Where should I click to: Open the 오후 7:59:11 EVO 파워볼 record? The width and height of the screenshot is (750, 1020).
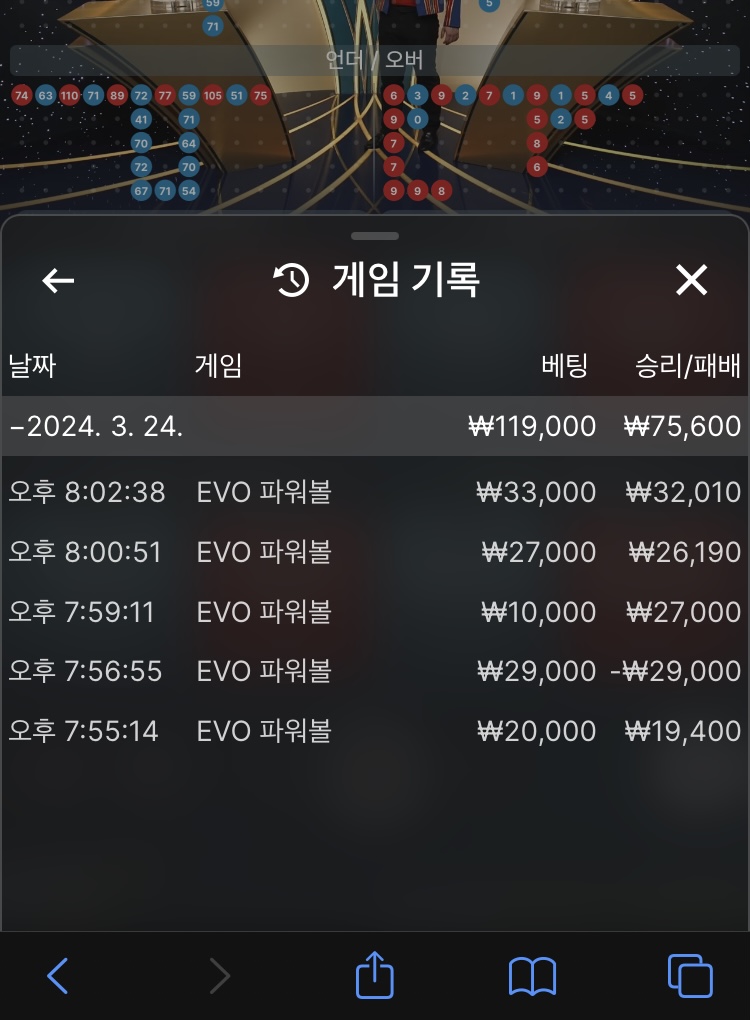tap(375, 611)
